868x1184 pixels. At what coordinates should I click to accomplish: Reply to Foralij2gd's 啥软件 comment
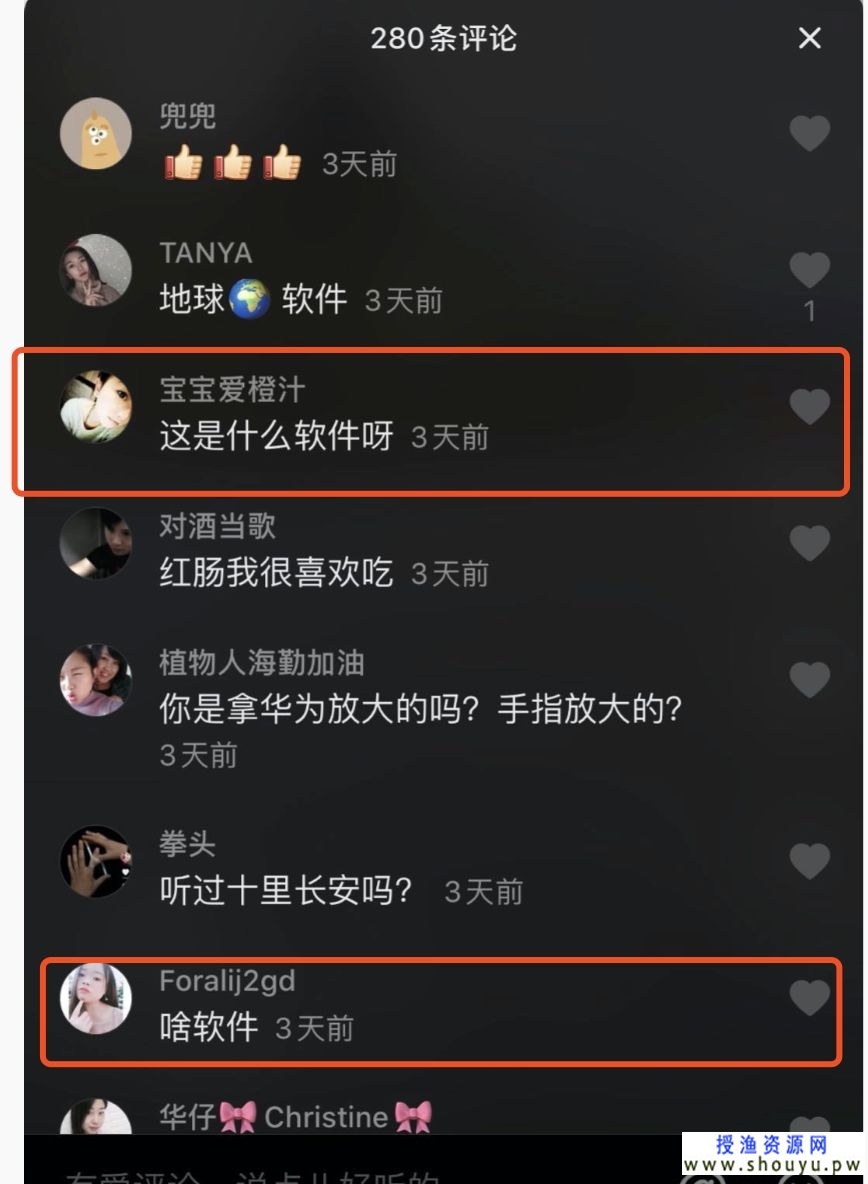click(x=209, y=1027)
